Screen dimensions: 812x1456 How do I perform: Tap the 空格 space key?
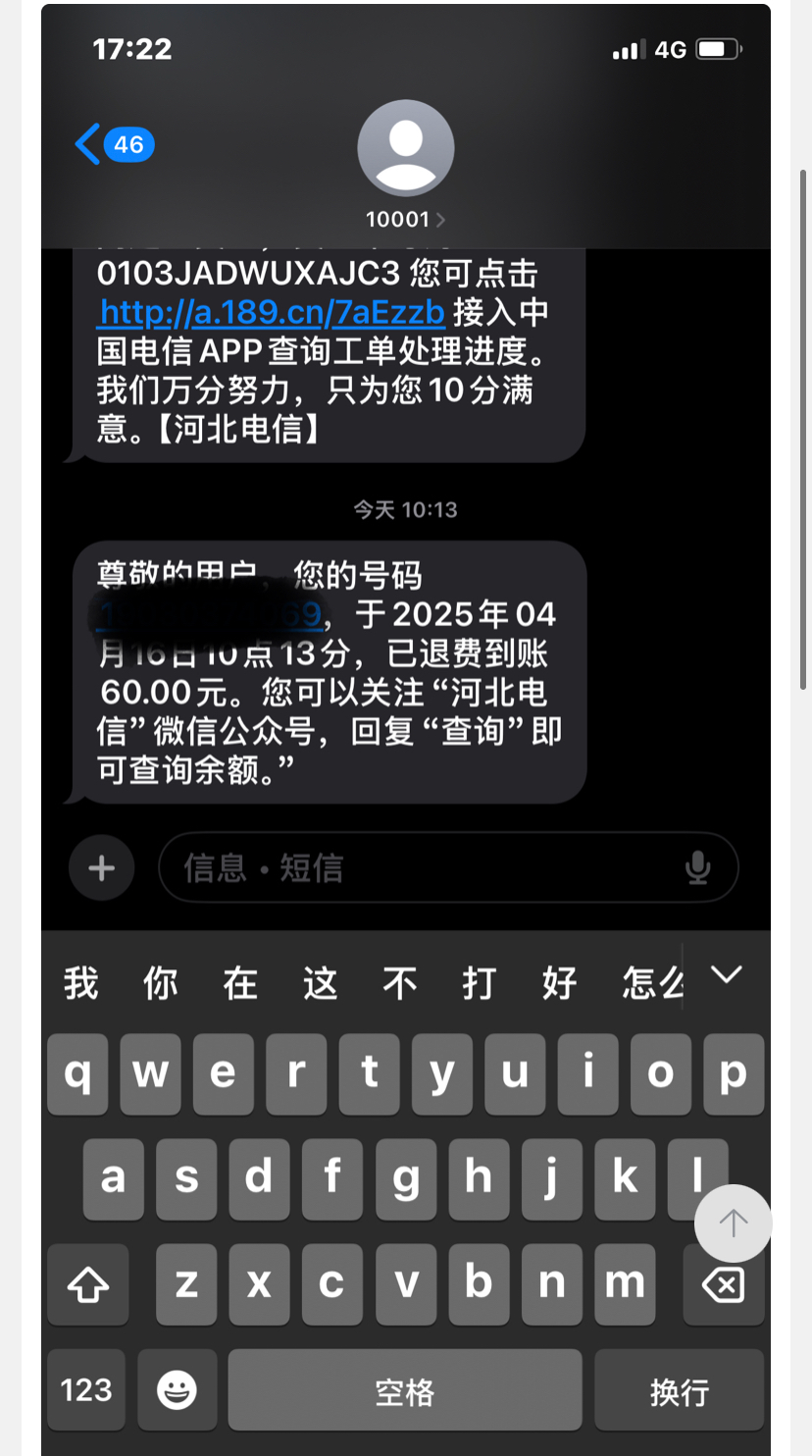(405, 1390)
